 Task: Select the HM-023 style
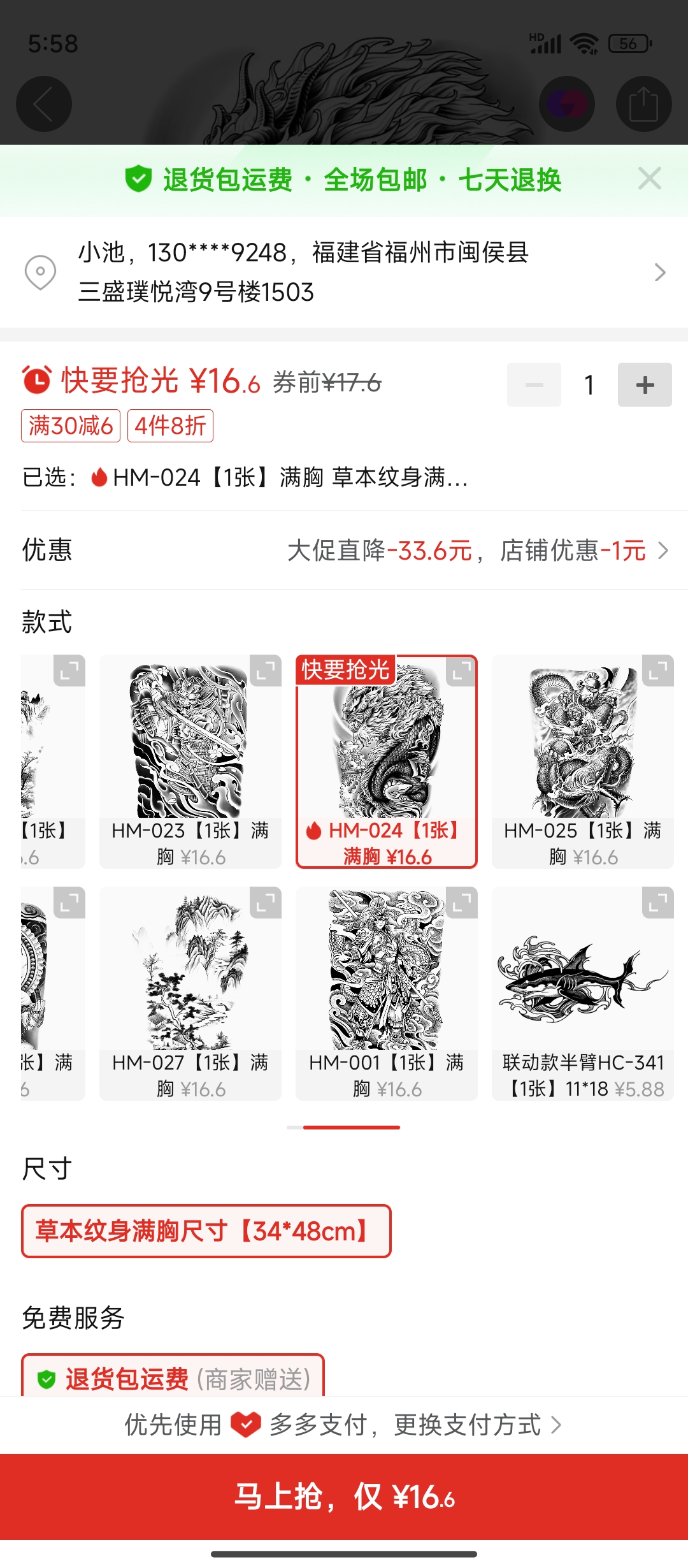(x=190, y=761)
